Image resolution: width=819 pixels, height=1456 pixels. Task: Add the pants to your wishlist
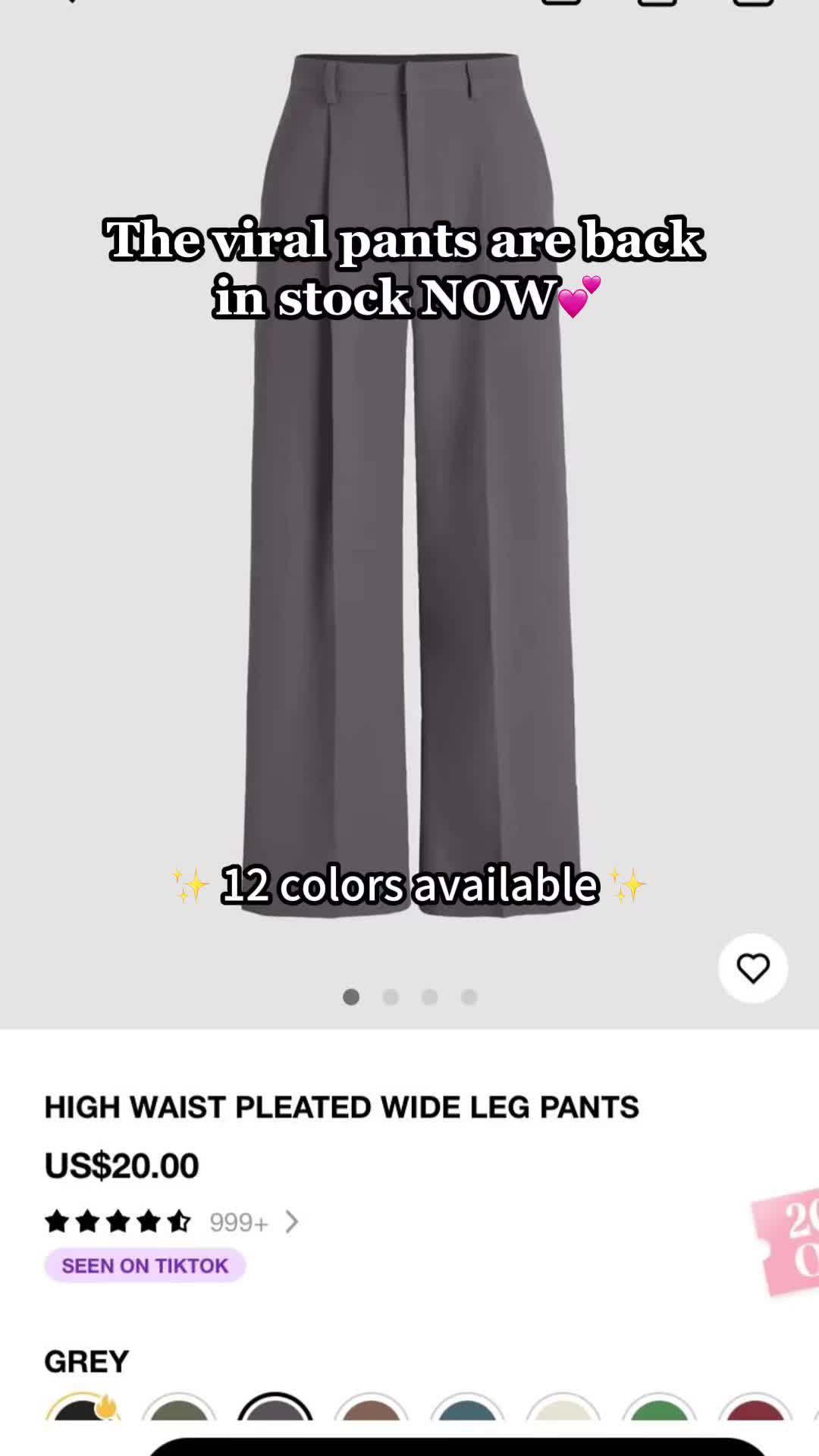pos(752,968)
